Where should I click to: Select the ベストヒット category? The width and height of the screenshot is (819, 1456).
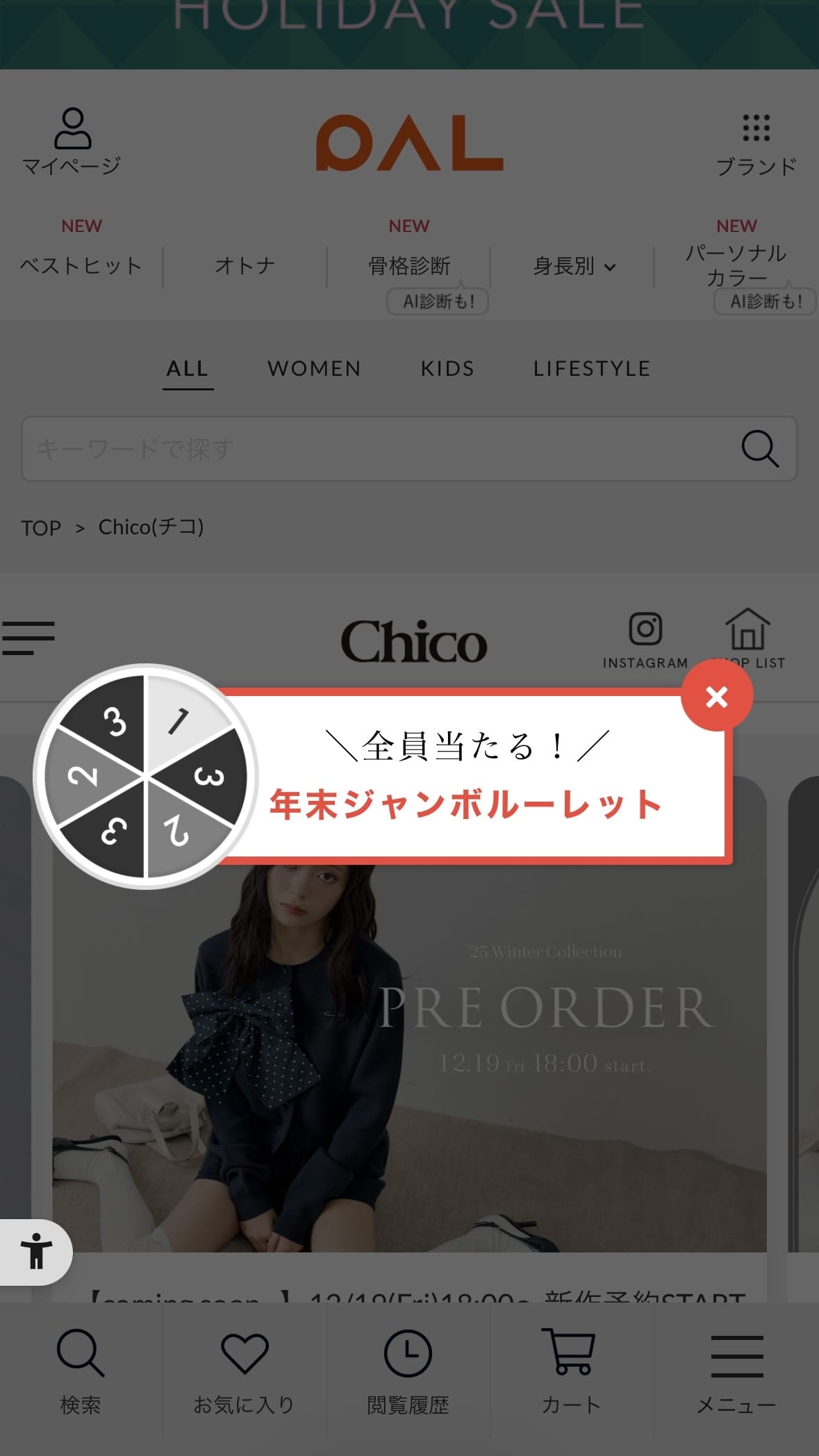(x=81, y=265)
